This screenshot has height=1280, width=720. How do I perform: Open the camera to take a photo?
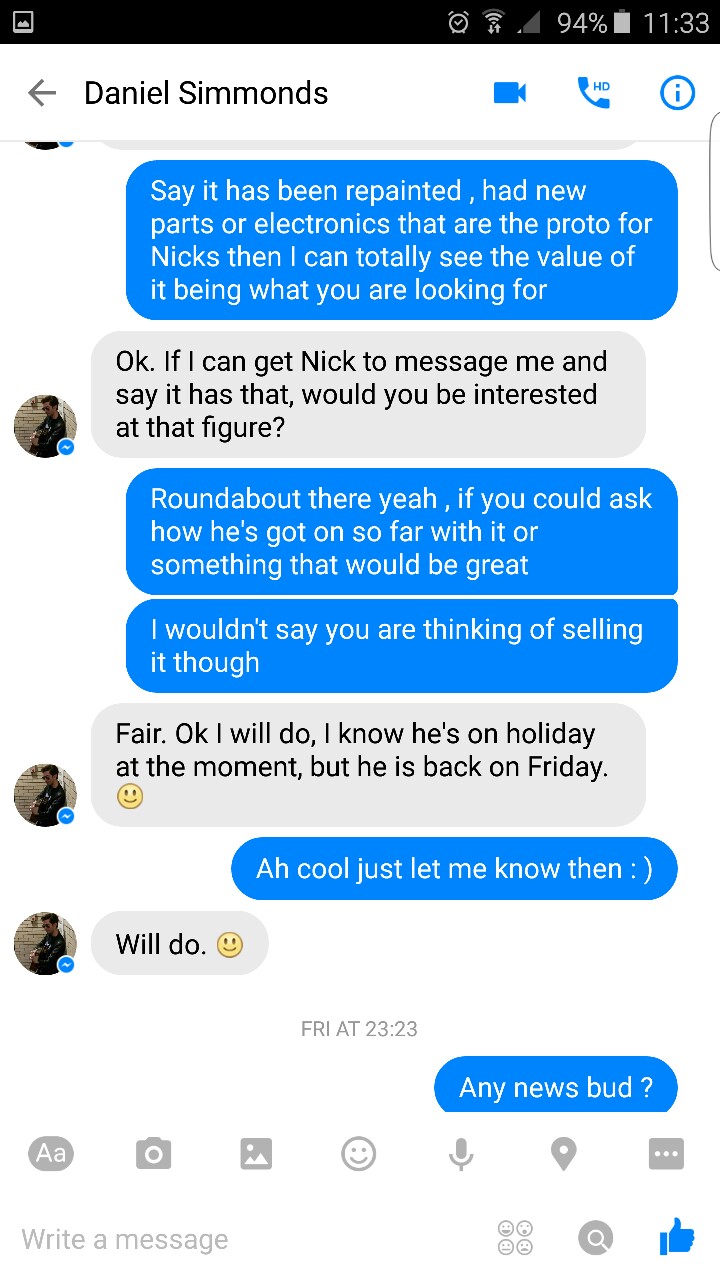click(x=153, y=1154)
